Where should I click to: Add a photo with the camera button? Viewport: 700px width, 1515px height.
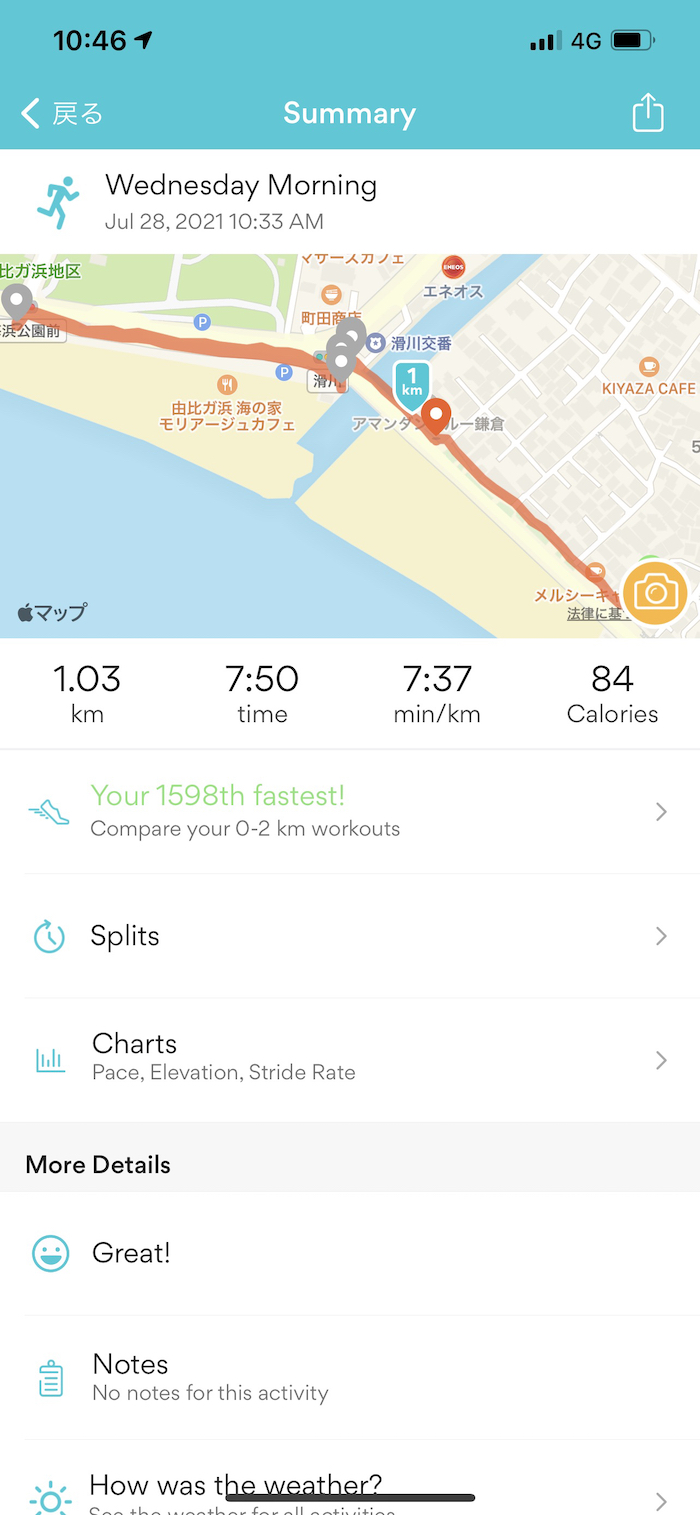655,593
